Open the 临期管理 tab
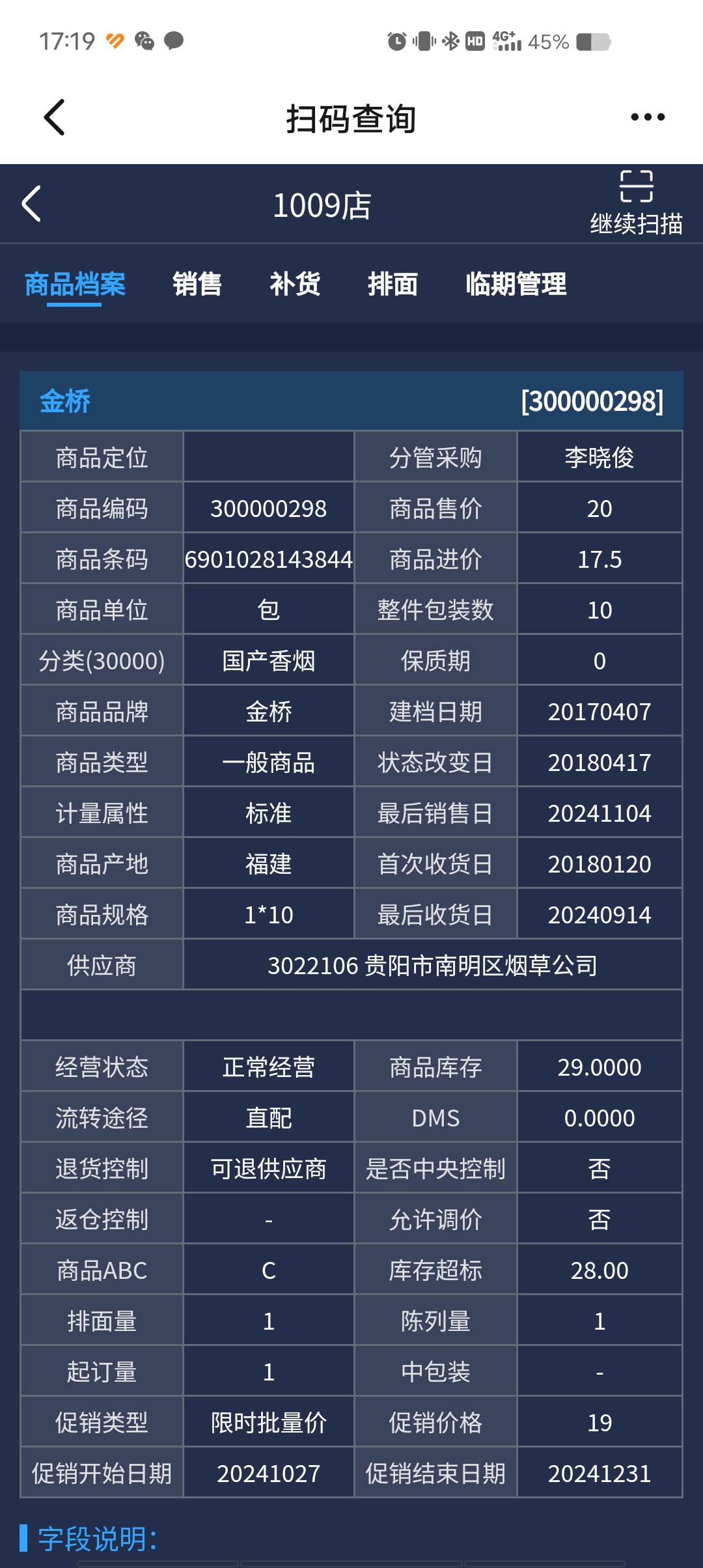Viewport: 703px width, 1568px height. 516,285
